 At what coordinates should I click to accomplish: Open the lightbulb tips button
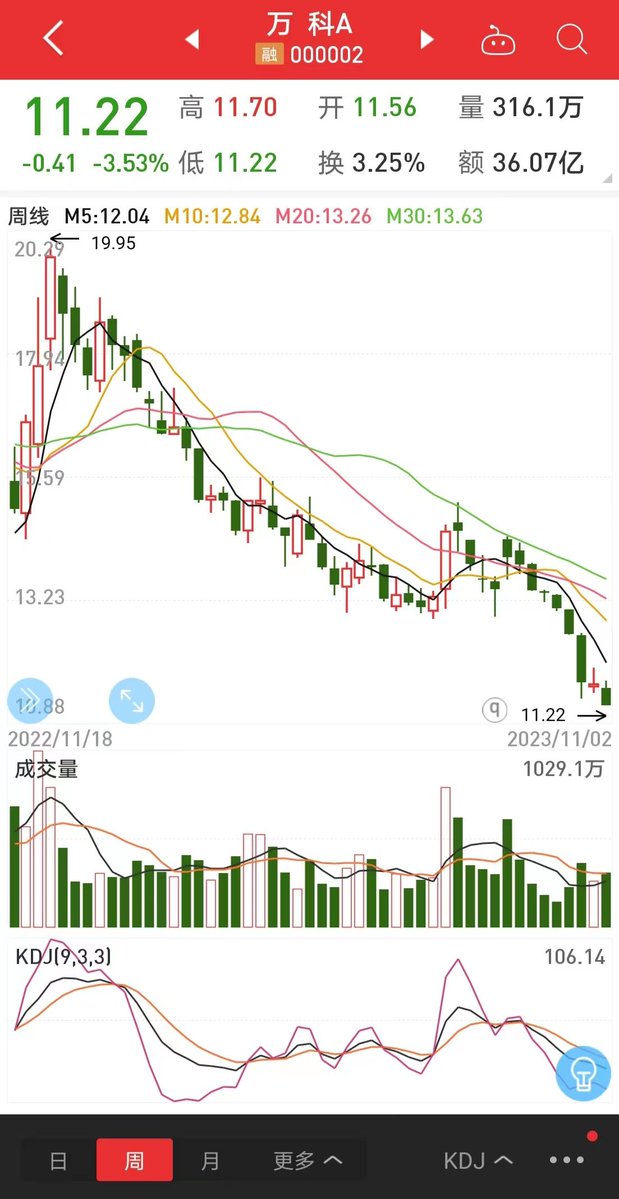(x=582, y=1073)
